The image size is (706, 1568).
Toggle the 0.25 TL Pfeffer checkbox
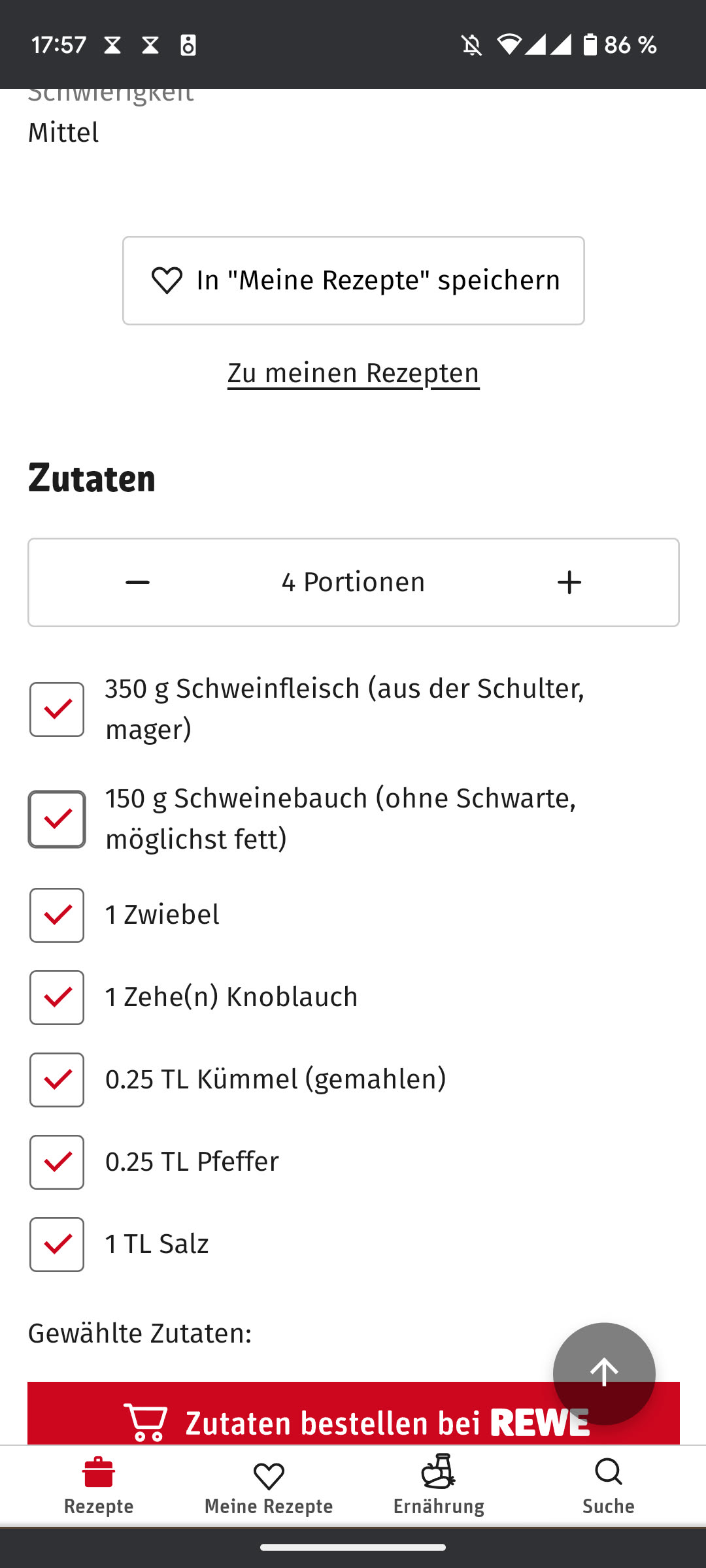[x=57, y=1162]
